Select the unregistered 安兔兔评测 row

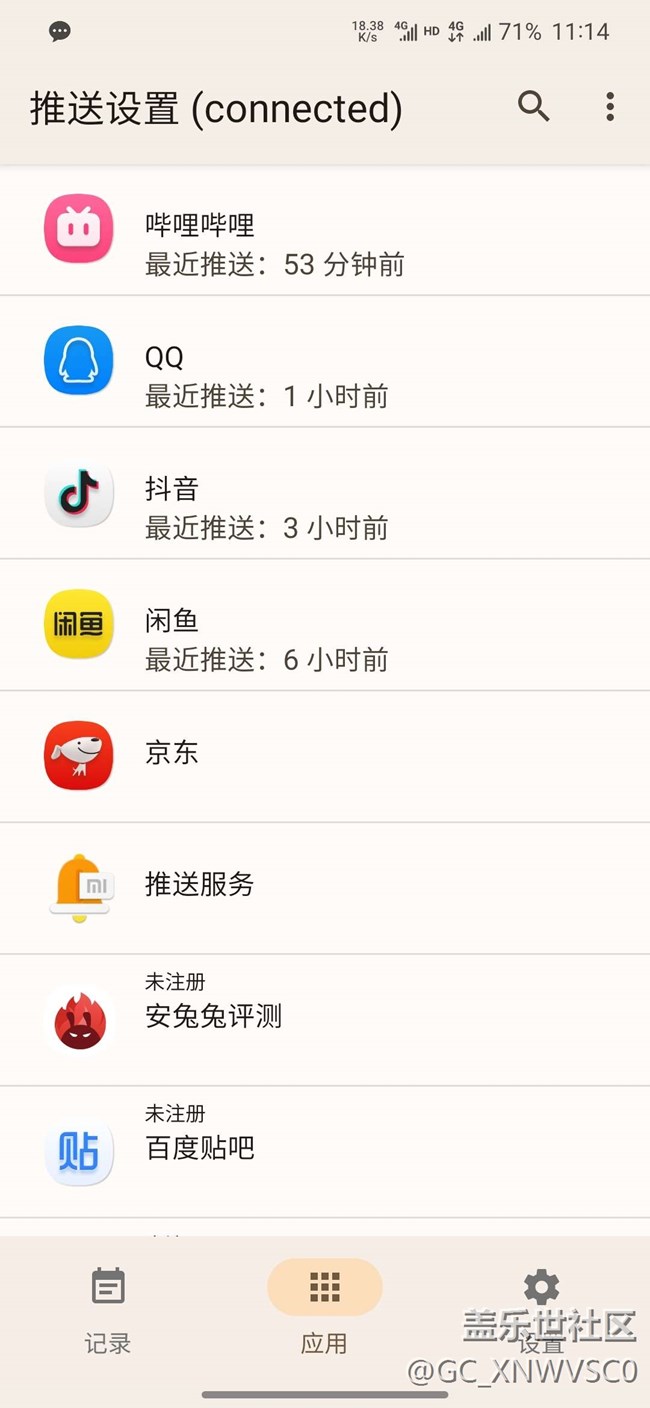(x=325, y=1020)
